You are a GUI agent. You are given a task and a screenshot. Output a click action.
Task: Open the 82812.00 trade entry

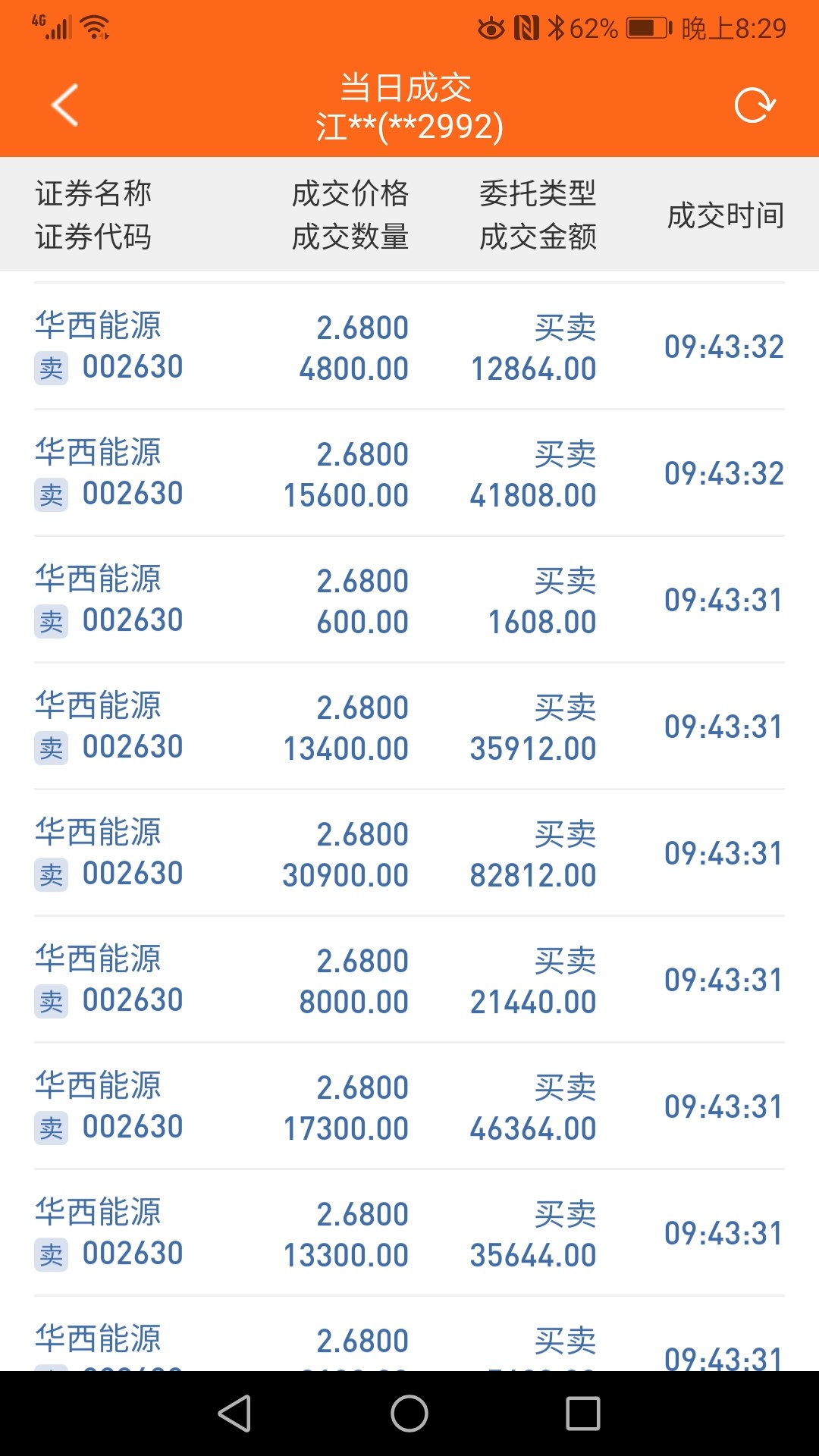[x=409, y=854]
